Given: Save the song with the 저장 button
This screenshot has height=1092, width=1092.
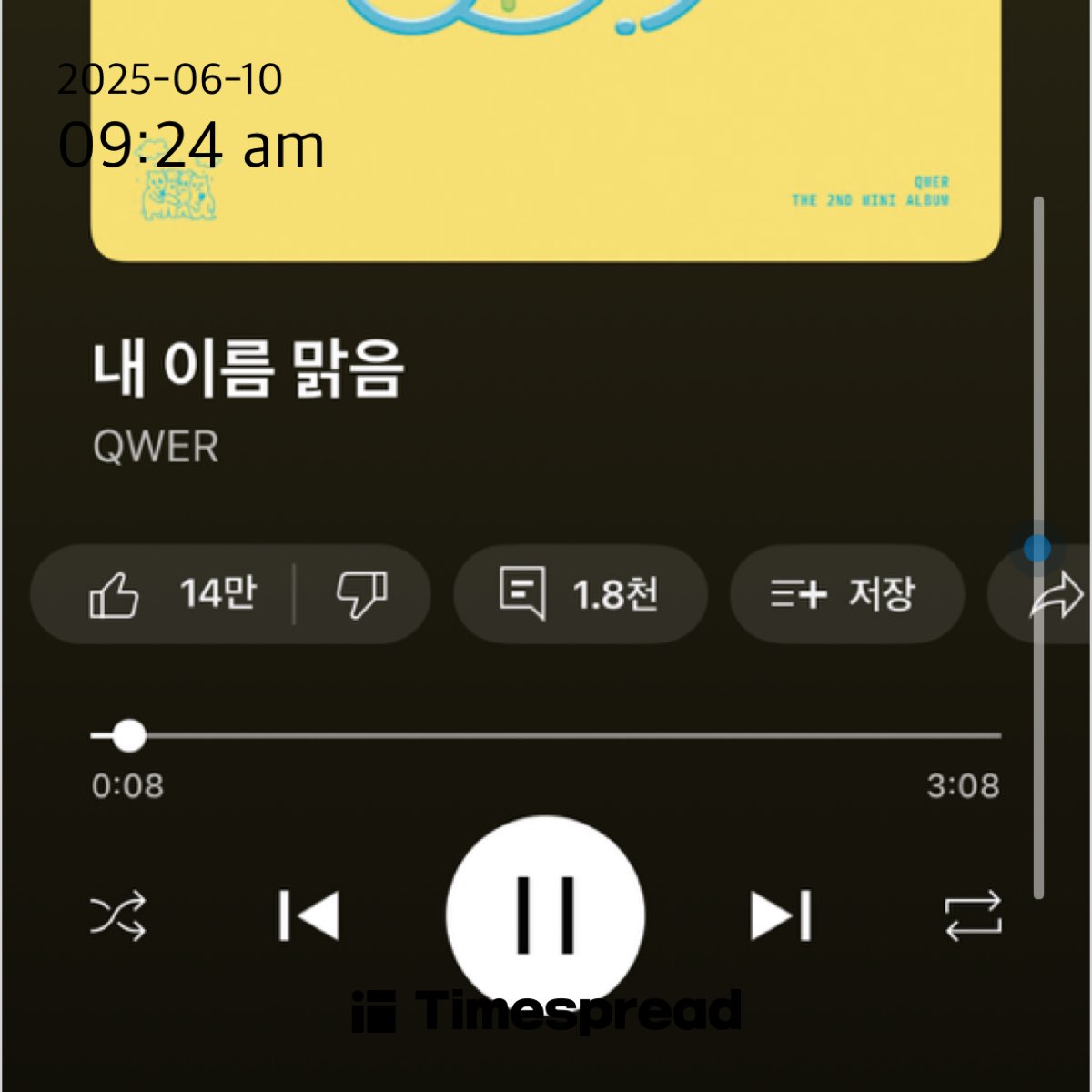Looking at the screenshot, I should (845, 594).
